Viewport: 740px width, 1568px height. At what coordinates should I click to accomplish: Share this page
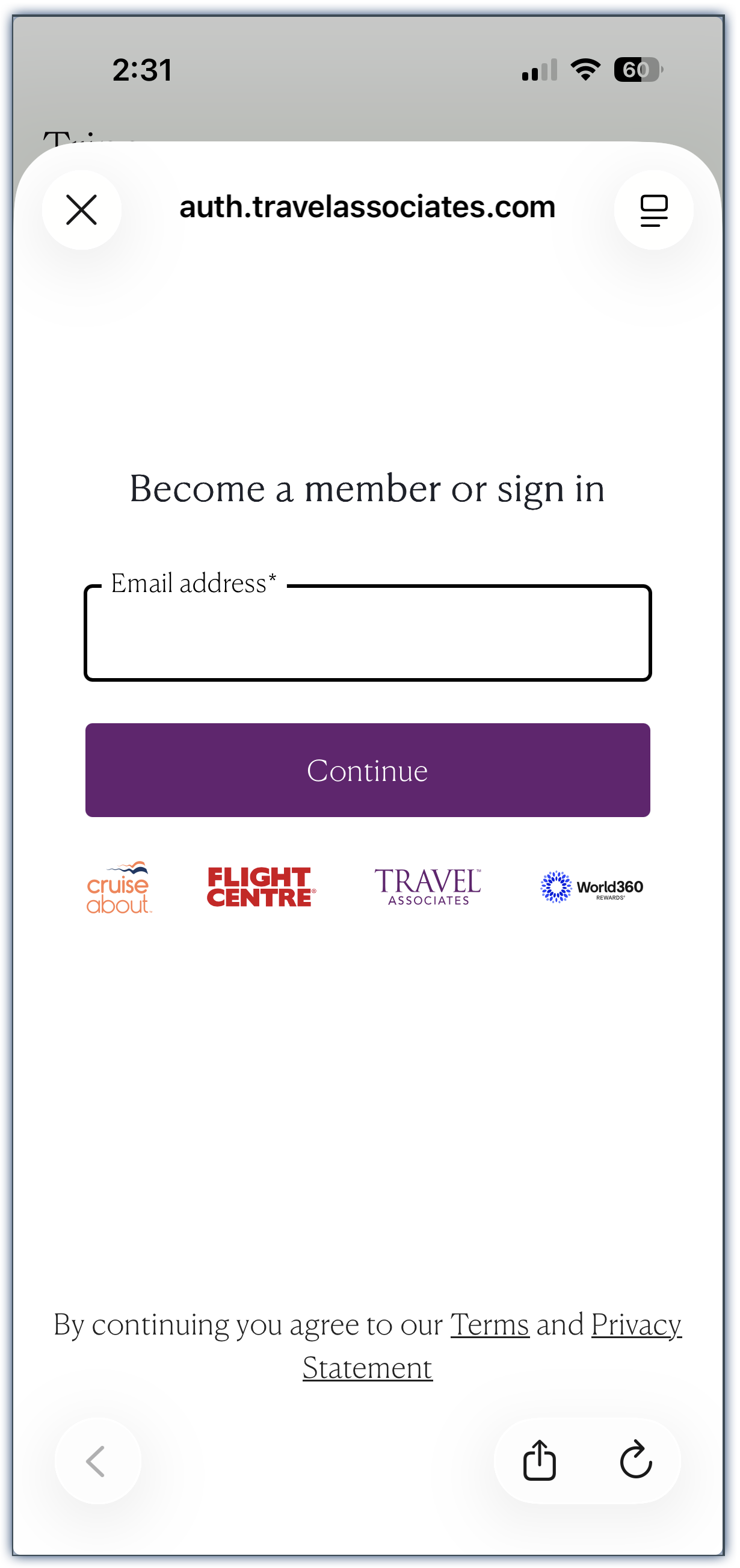[539, 1460]
